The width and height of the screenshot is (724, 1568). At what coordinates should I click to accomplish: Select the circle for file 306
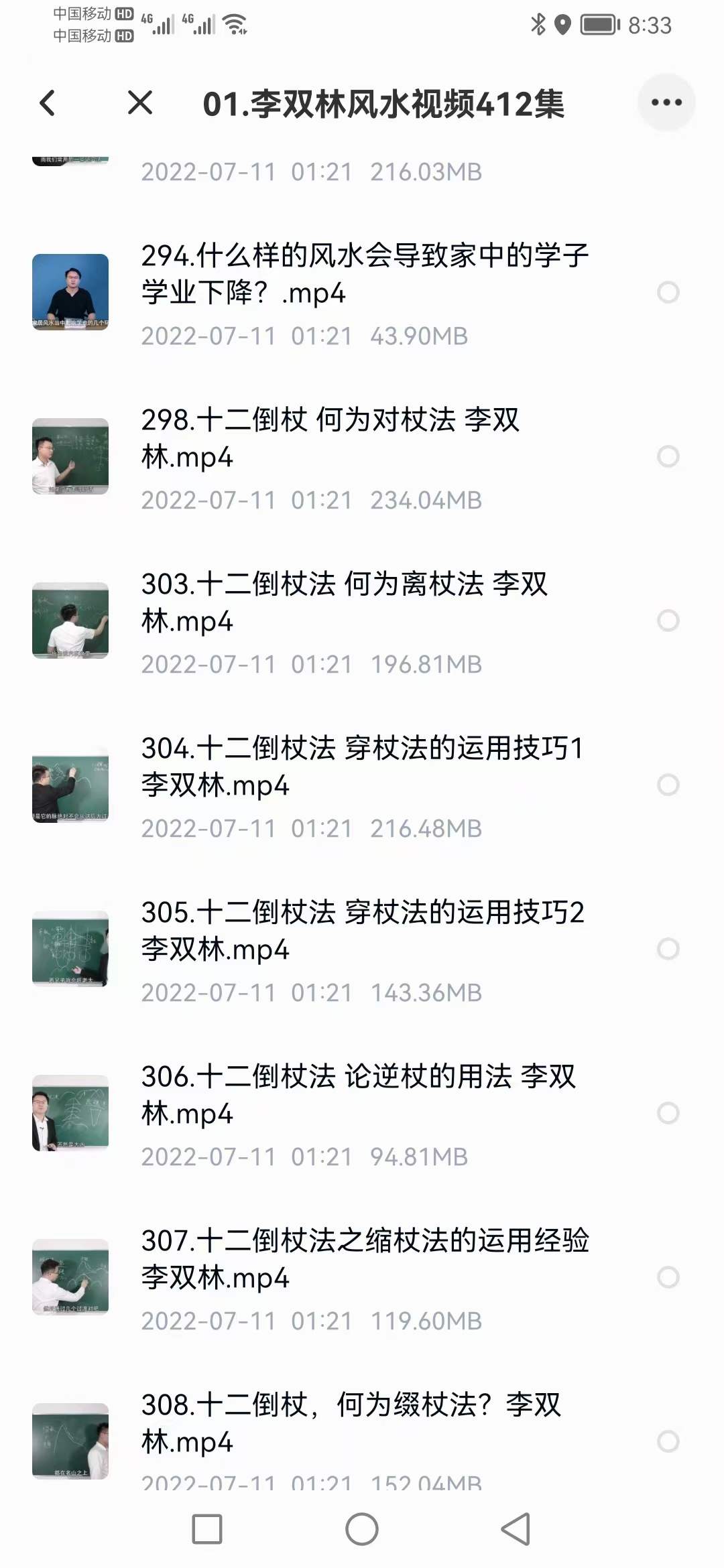[668, 1113]
